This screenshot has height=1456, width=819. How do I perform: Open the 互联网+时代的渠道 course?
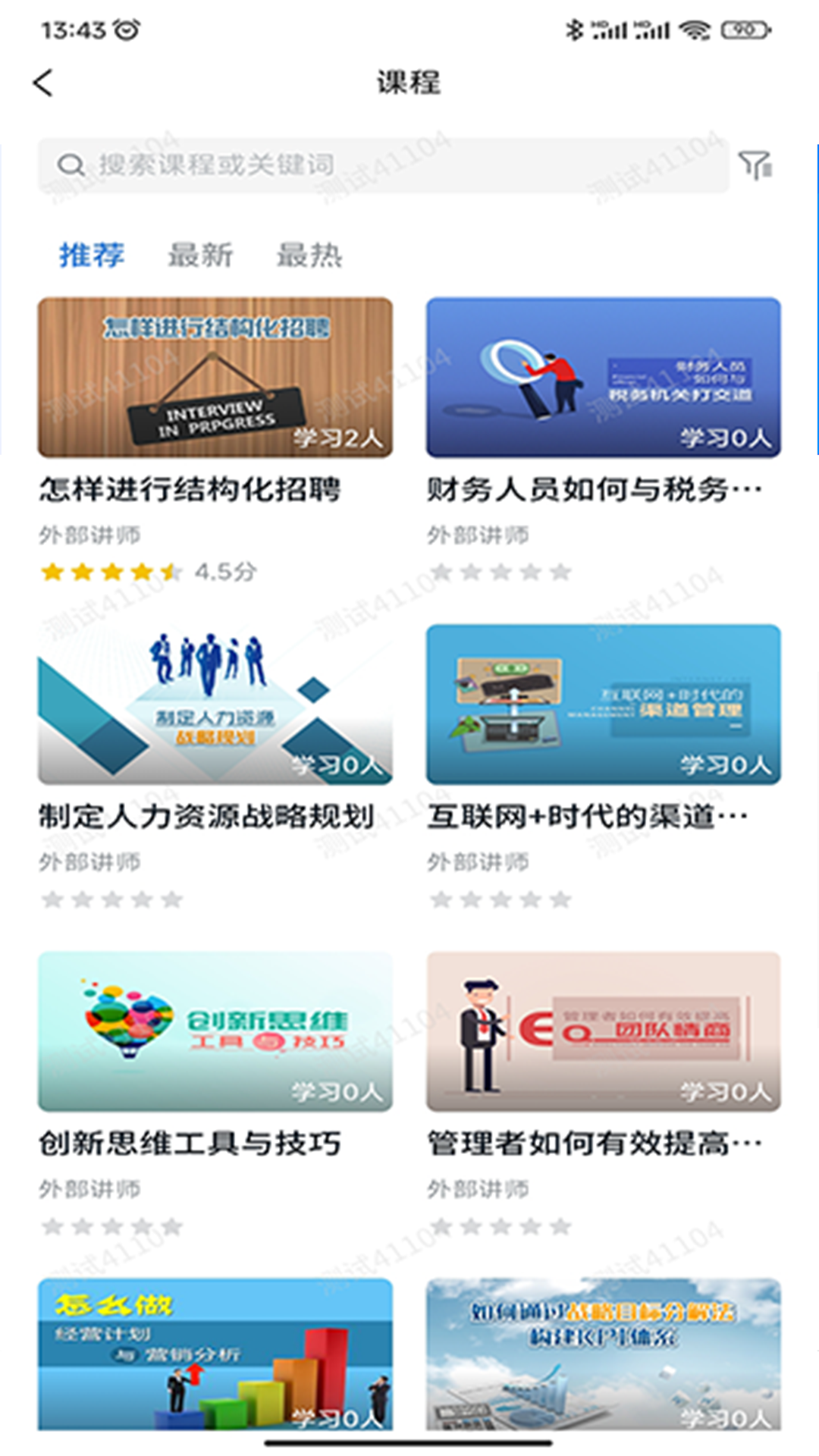click(603, 704)
